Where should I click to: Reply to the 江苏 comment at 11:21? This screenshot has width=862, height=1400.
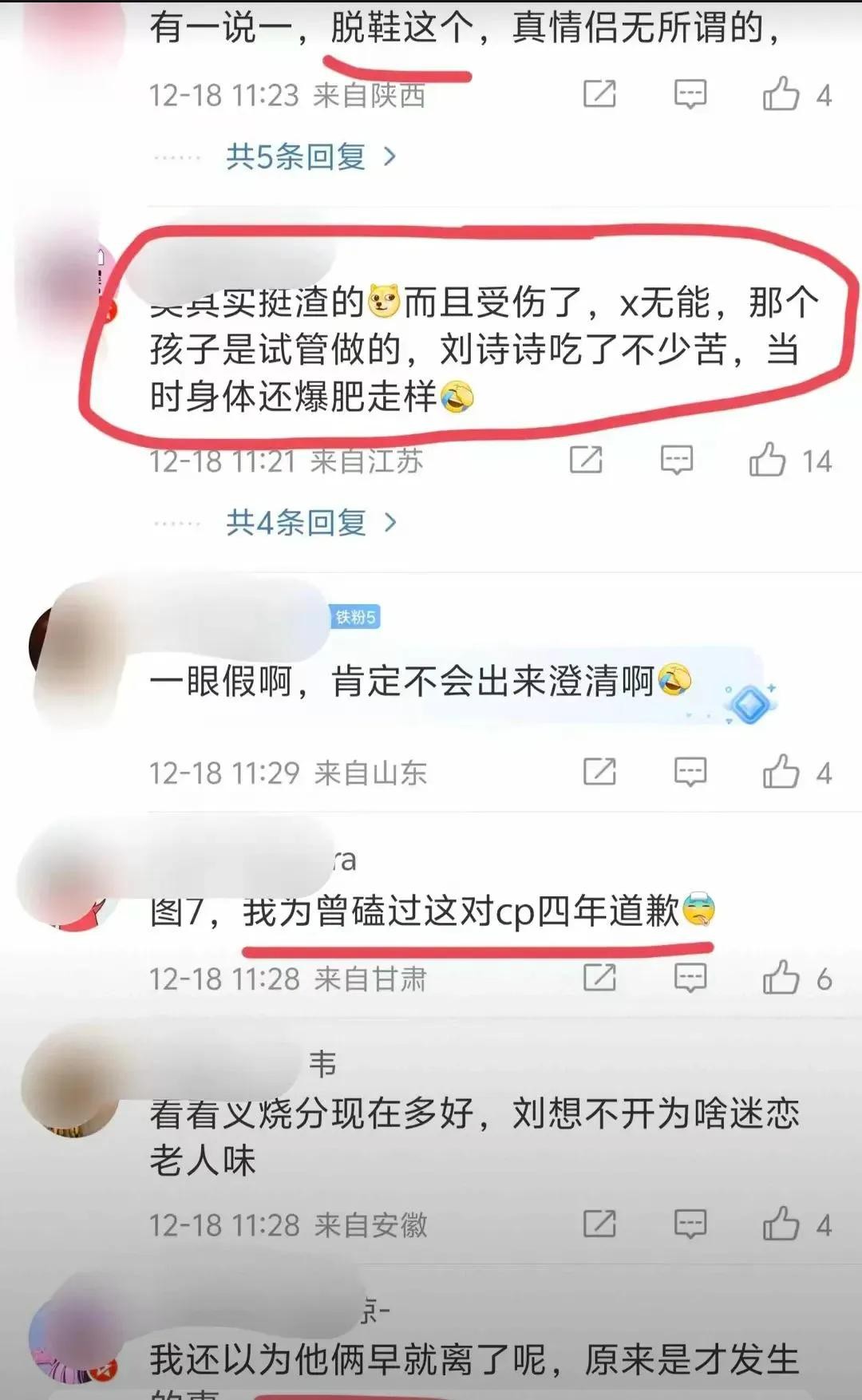(677, 461)
